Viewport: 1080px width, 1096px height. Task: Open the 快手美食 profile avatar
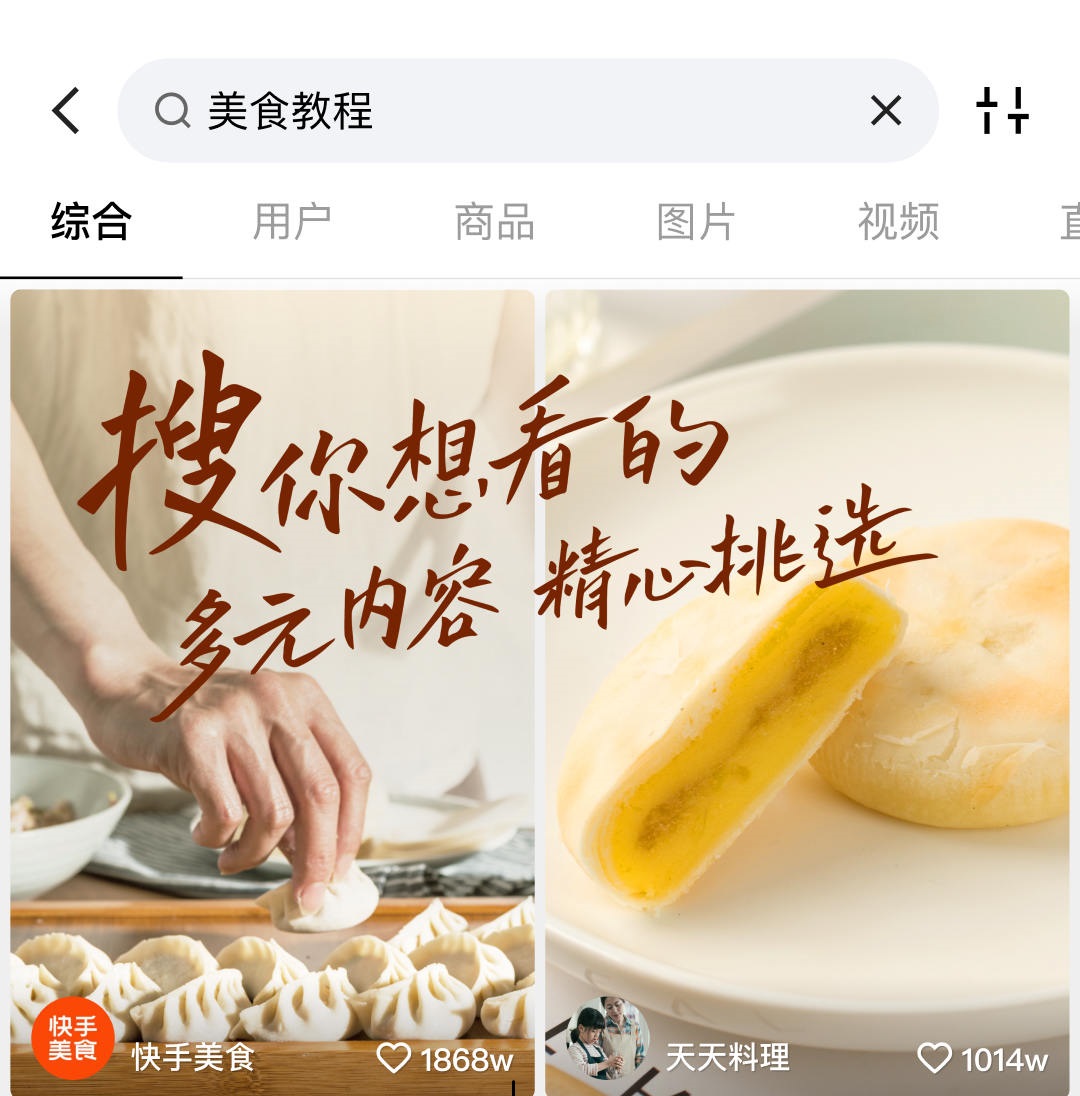[72, 1038]
